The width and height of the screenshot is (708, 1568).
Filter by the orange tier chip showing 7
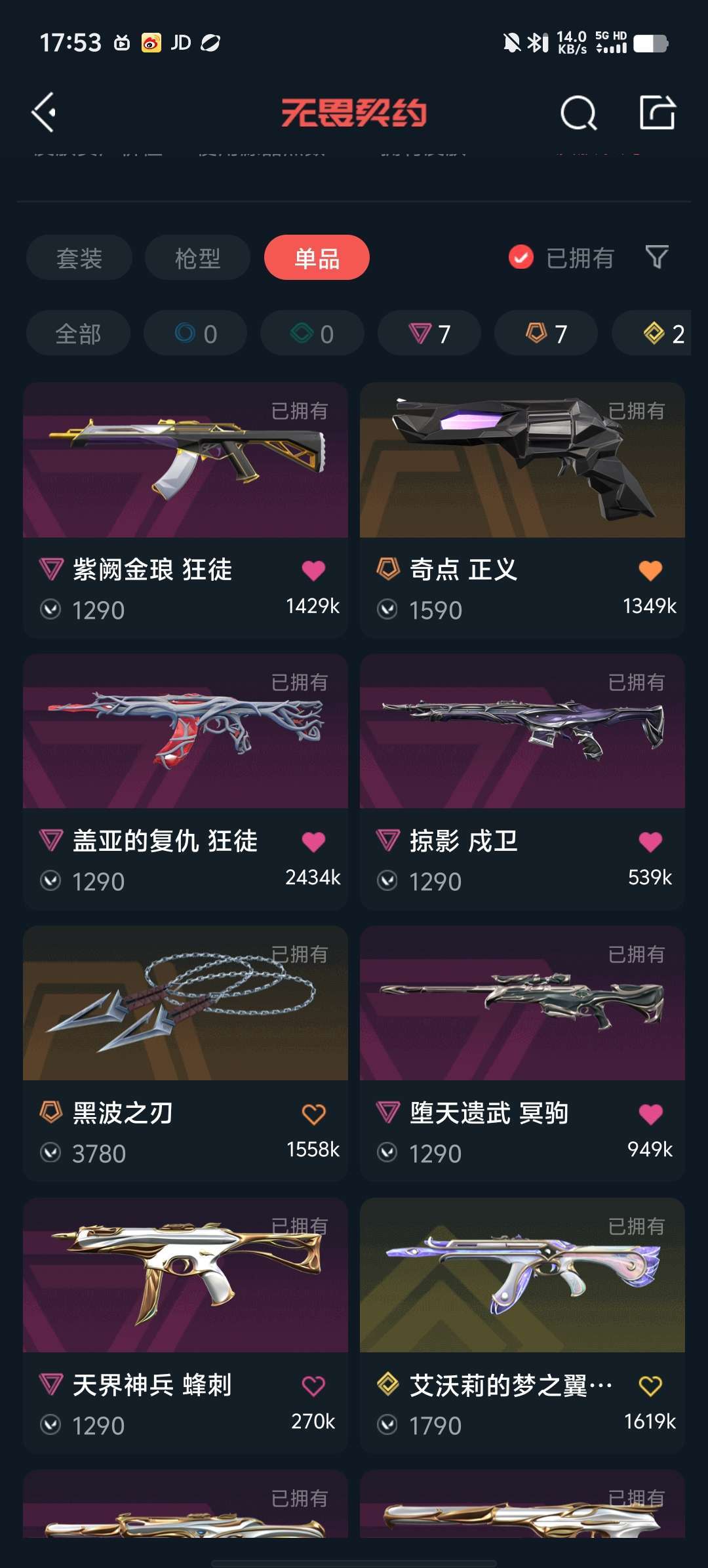pos(546,333)
